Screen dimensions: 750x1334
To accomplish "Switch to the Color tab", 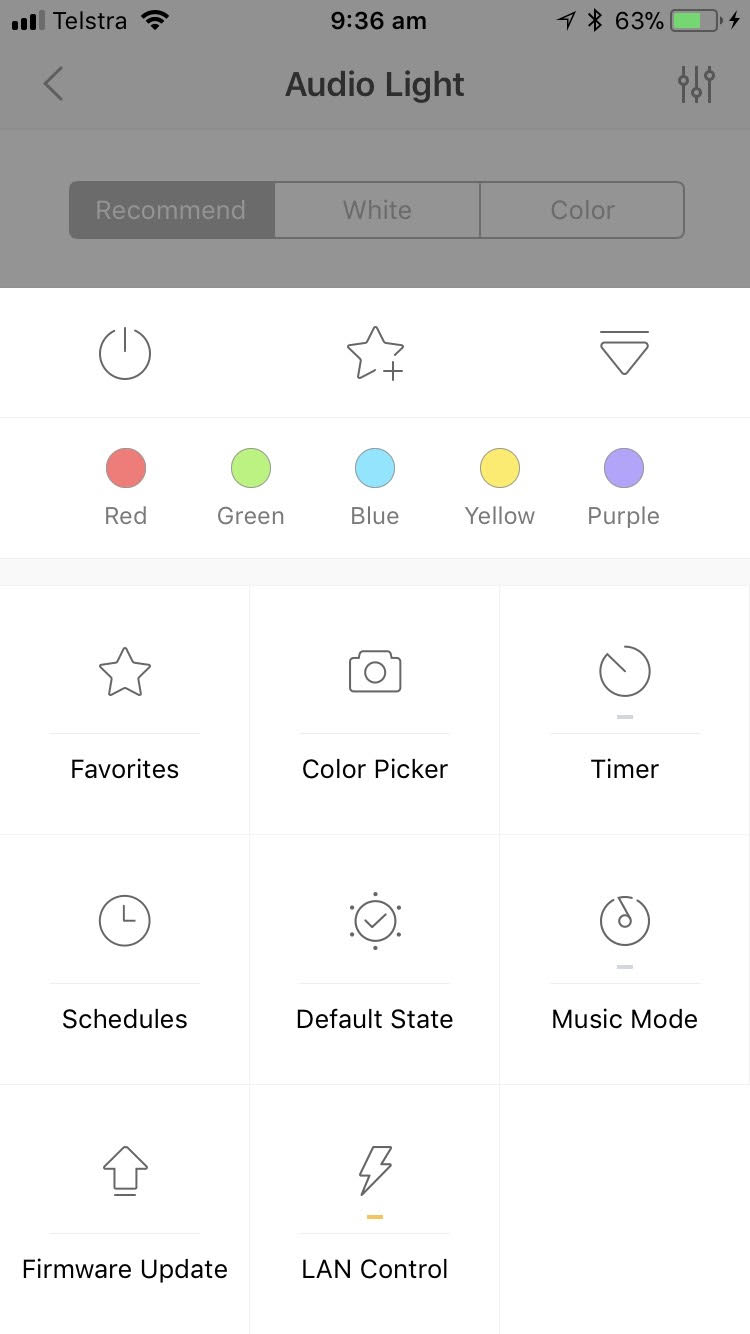I will tap(582, 210).
